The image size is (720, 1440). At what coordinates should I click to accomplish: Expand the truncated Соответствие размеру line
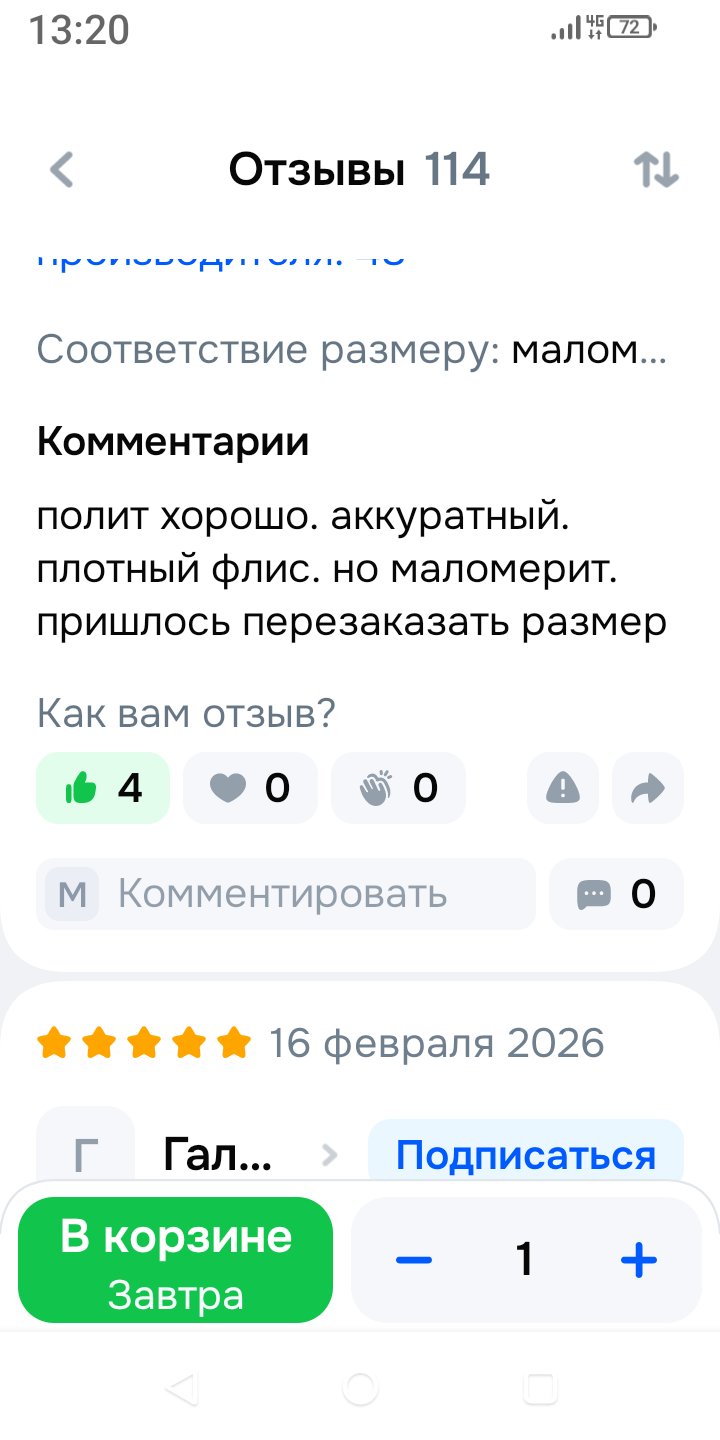[588, 351]
